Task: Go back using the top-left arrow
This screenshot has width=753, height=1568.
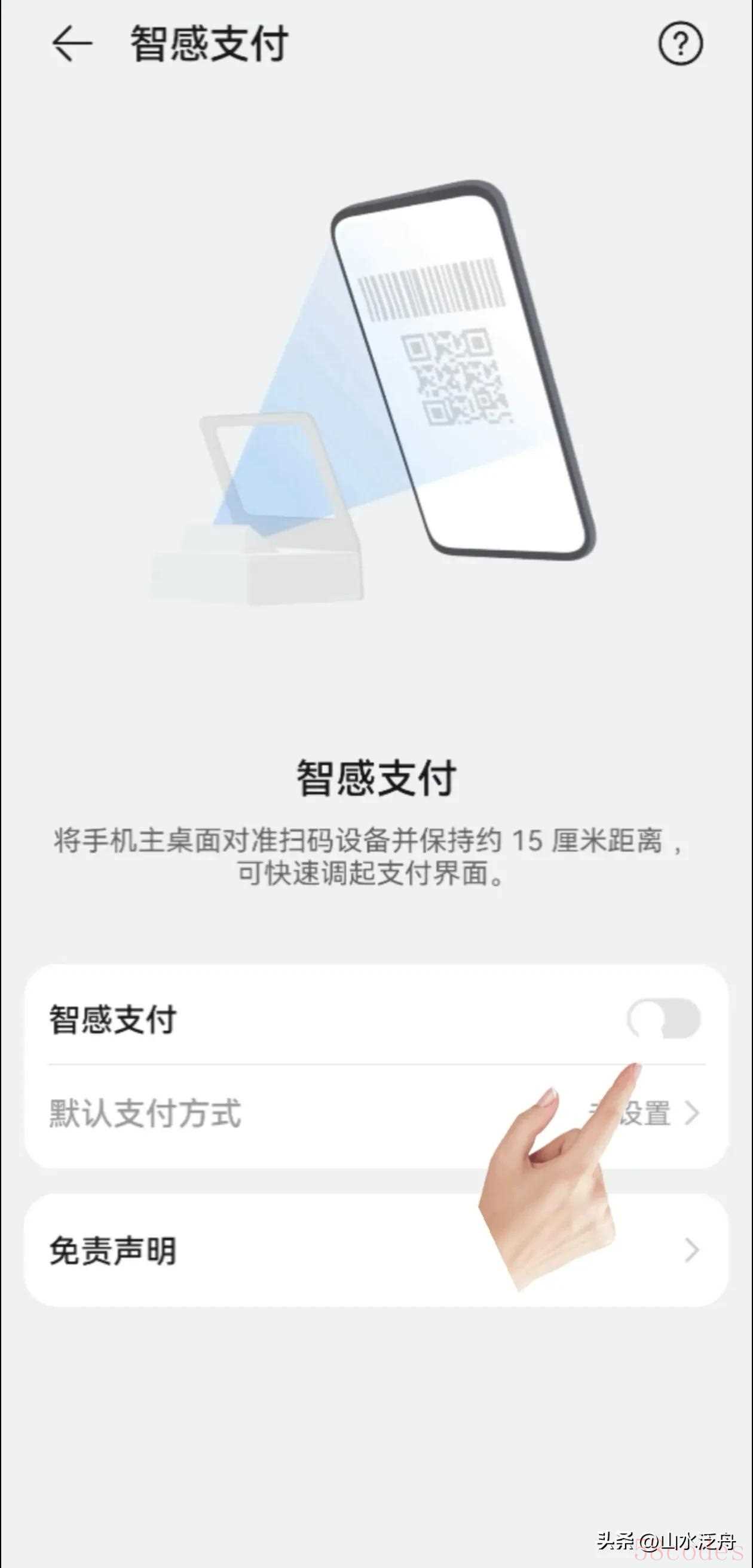Action: coord(71,44)
